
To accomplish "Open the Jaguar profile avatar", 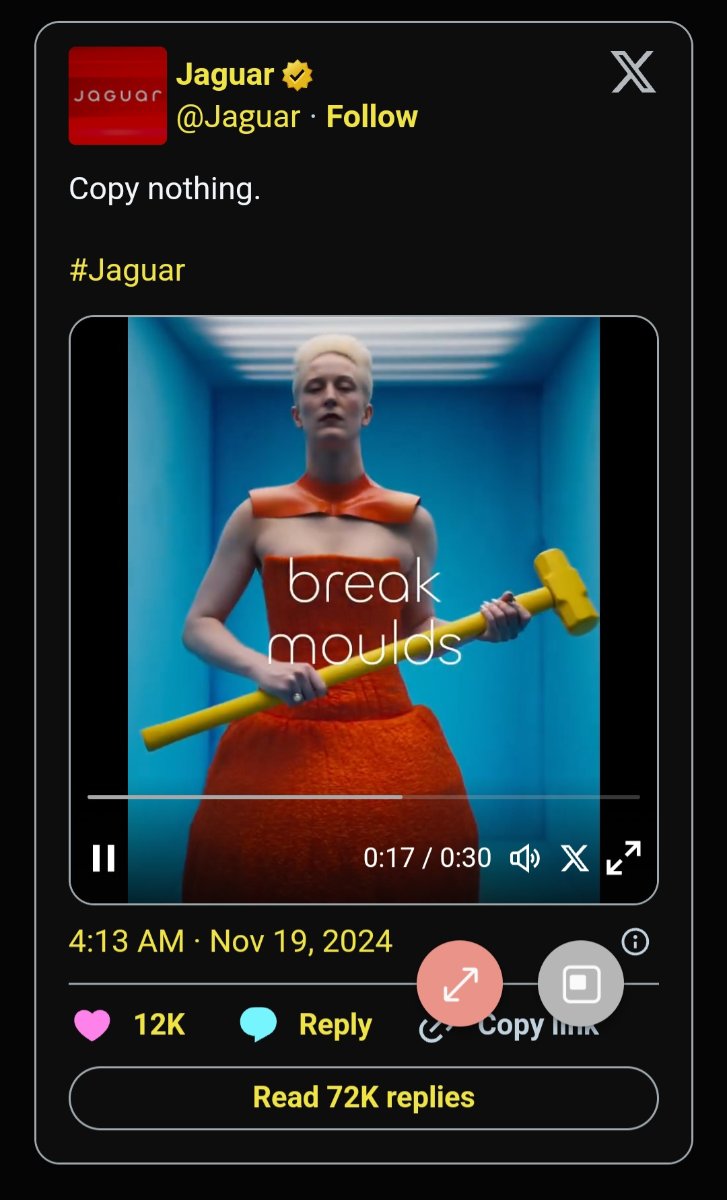I will [x=118, y=95].
